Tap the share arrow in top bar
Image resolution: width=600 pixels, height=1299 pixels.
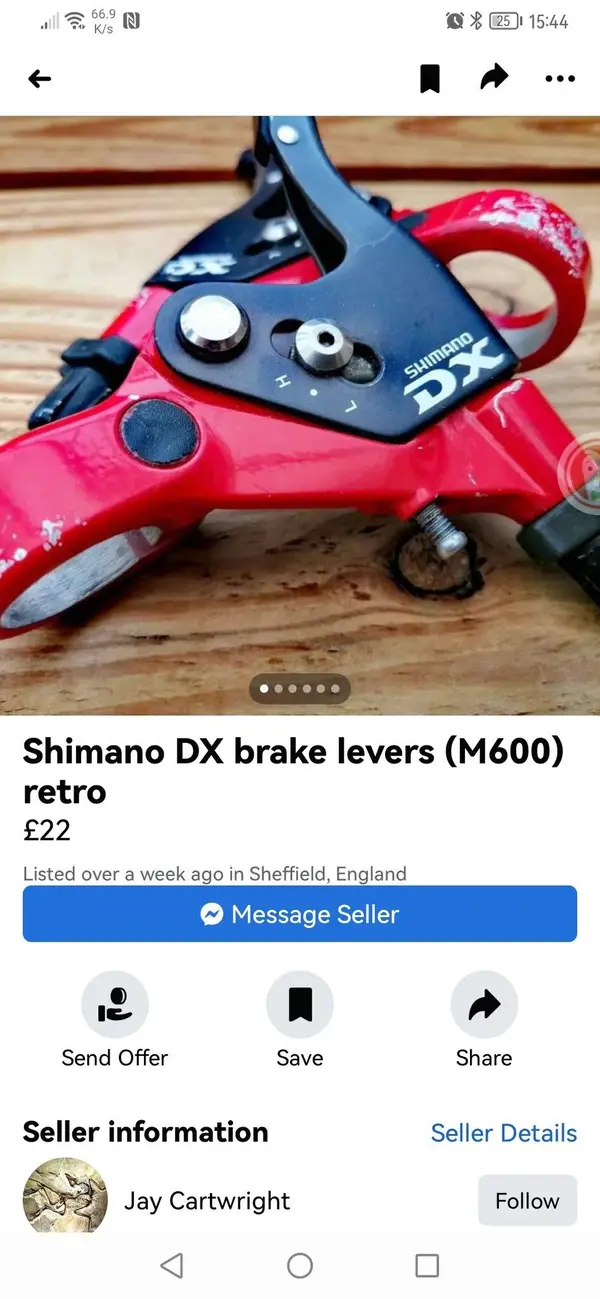494,78
